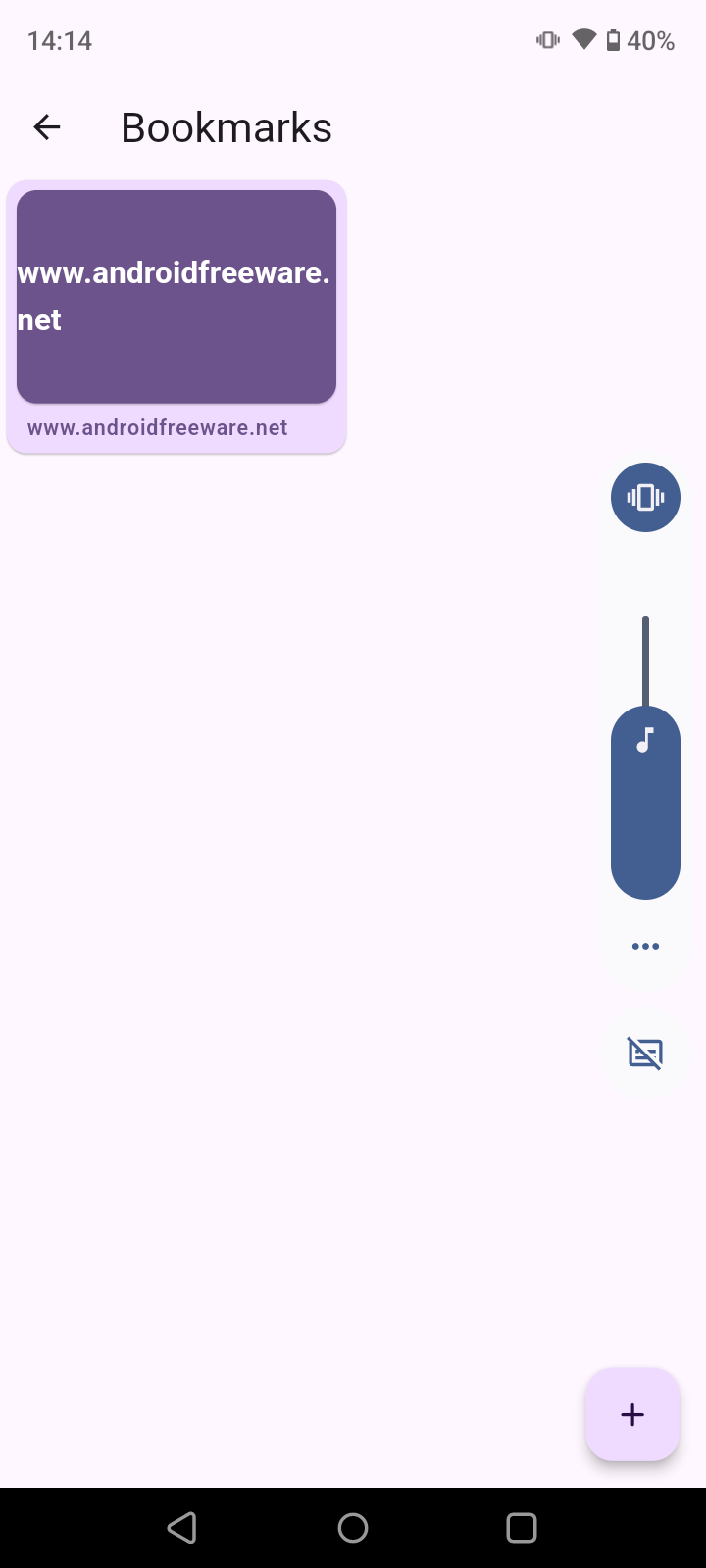Toggle live caption icon
Screen dimensions: 706x1568
click(645, 1053)
